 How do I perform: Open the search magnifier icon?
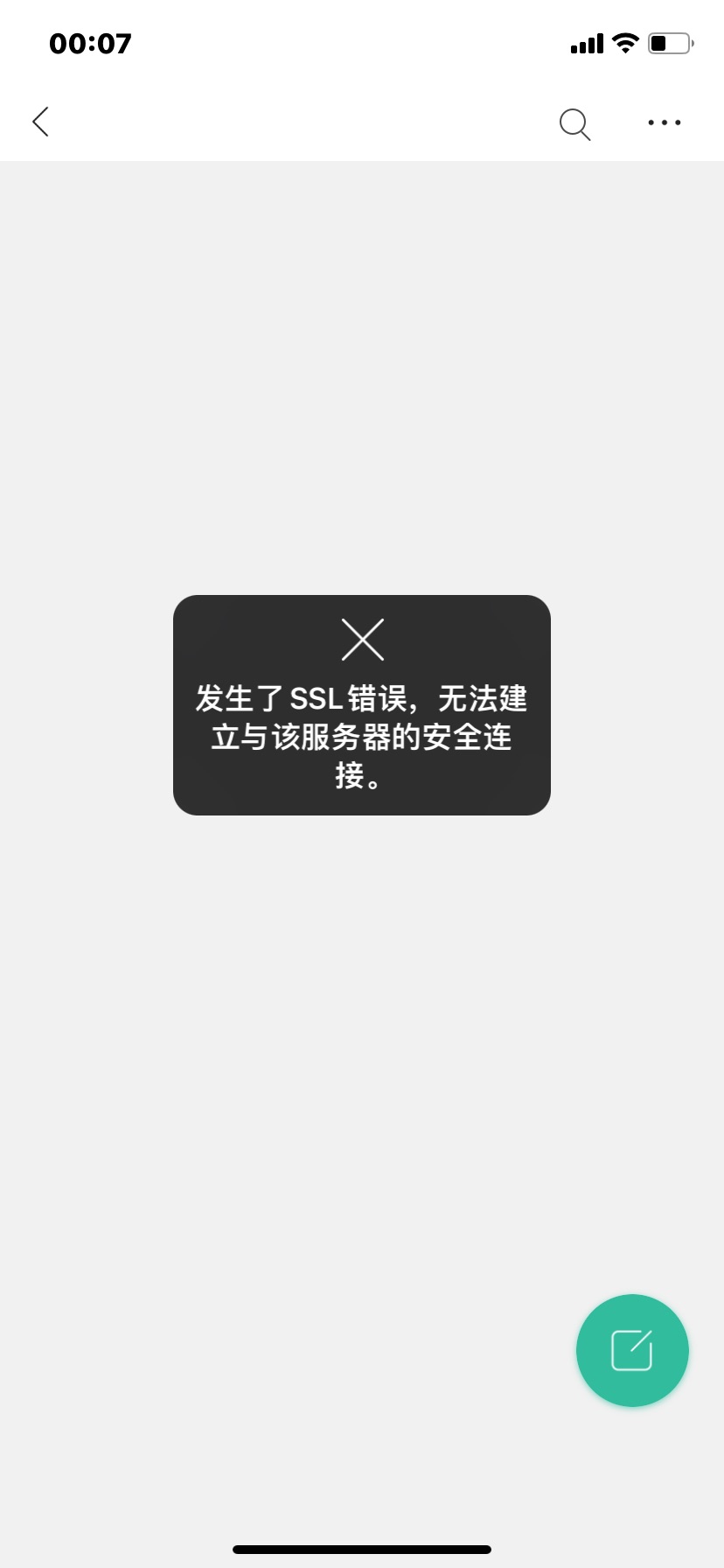point(574,123)
